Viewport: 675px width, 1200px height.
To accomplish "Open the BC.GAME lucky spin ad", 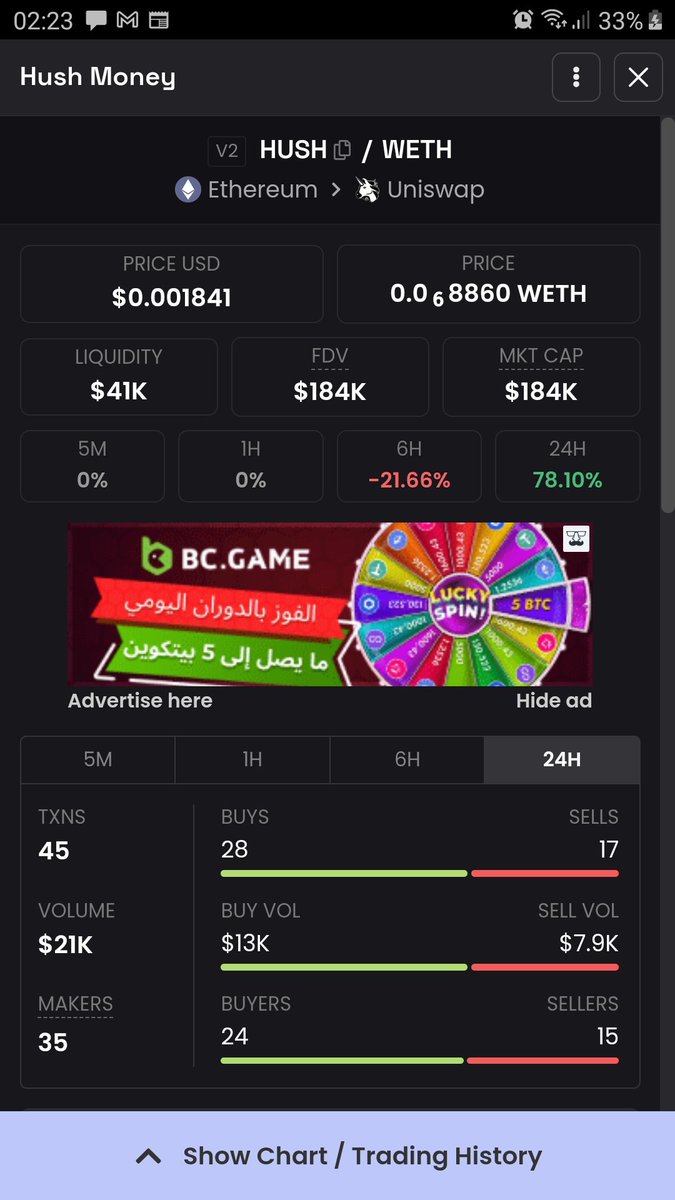I will [330, 604].
